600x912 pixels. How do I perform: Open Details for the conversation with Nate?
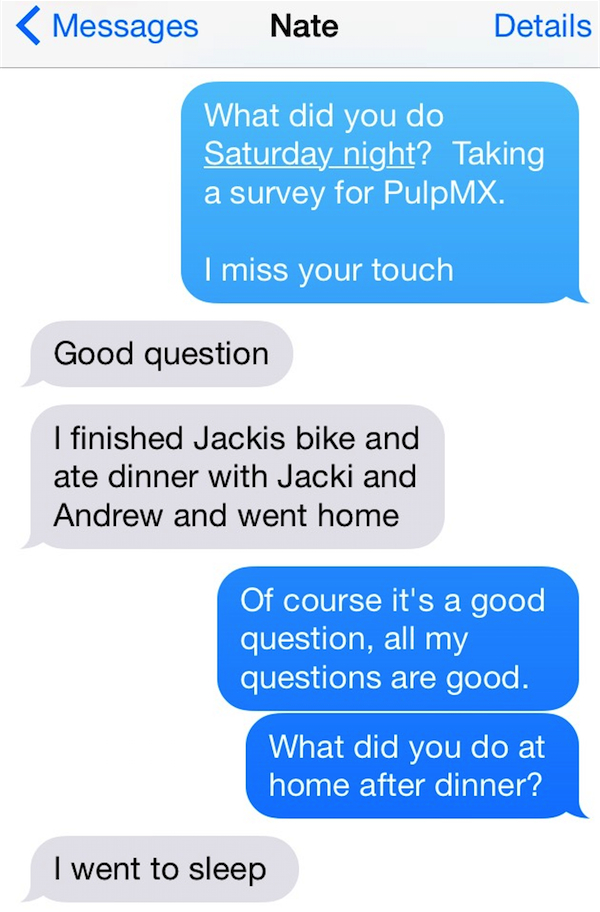(x=542, y=27)
